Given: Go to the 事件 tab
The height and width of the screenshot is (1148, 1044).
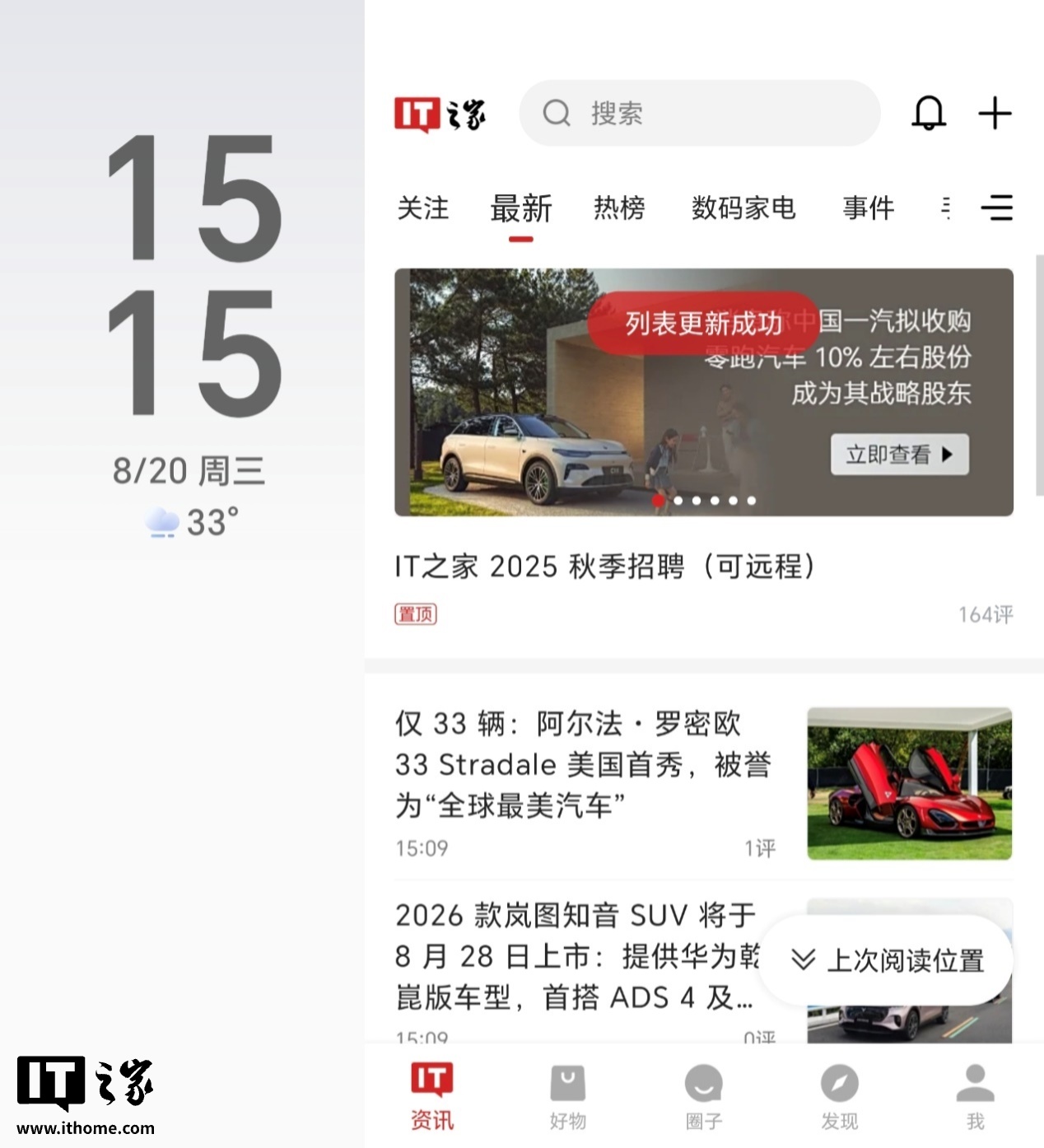Looking at the screenshot, I should click(x=869, y=208).
